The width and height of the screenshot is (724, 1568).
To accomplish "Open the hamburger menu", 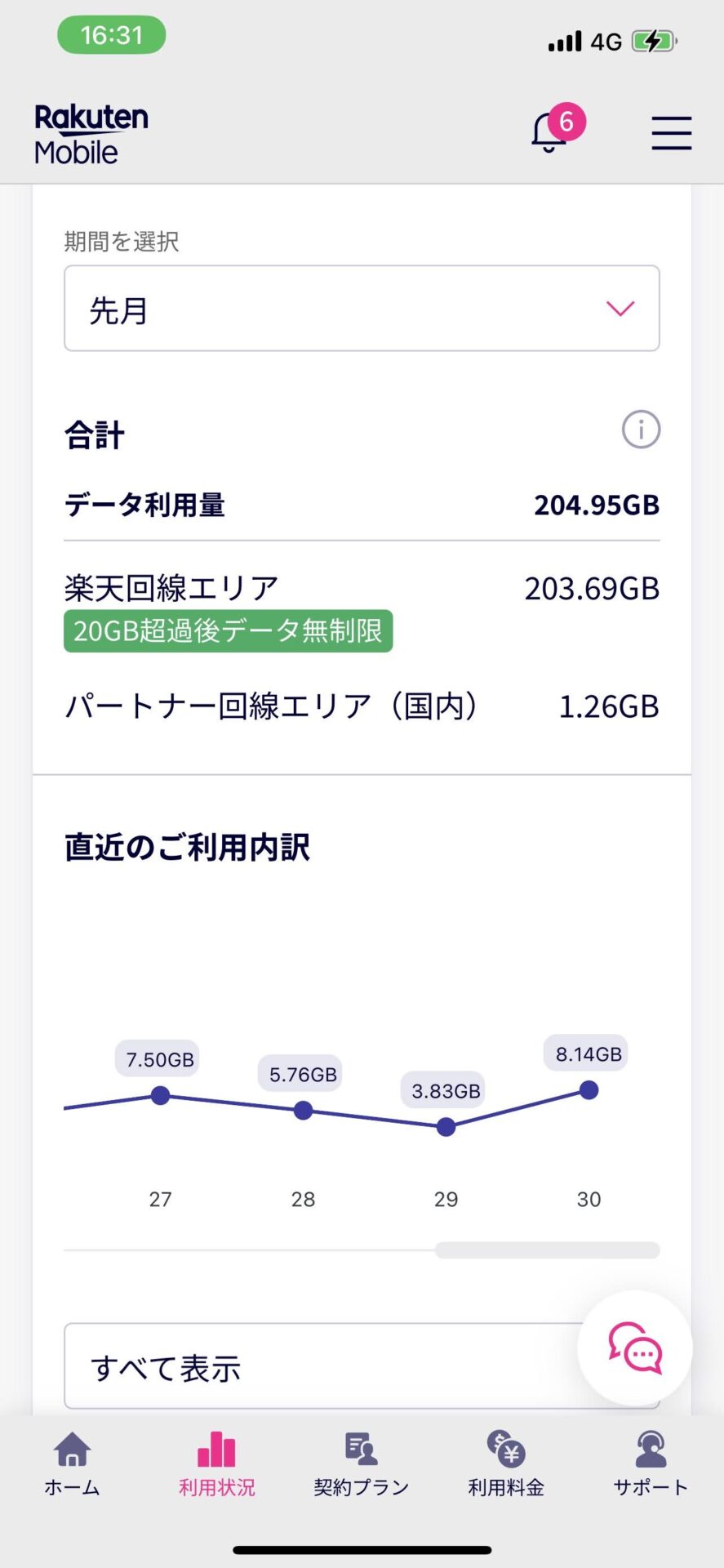I will (x=671, y=133).
